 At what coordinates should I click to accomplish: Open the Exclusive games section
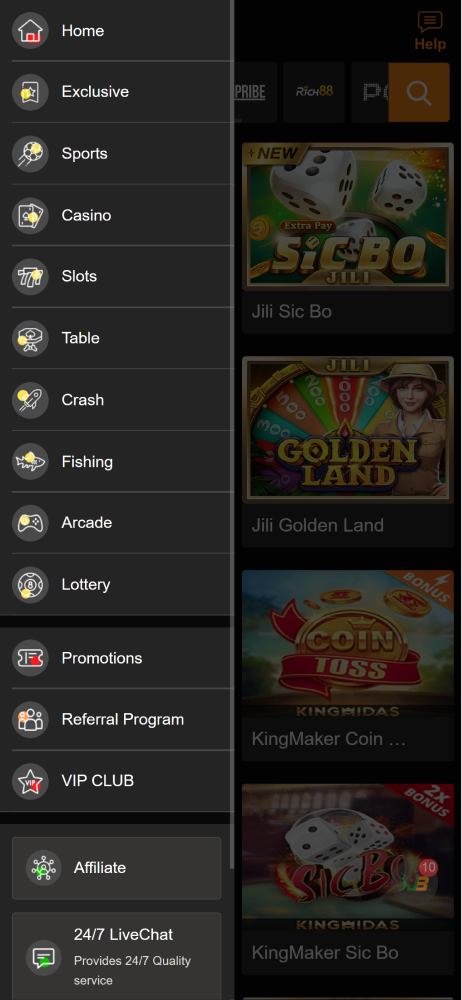[x=117, y=92]
